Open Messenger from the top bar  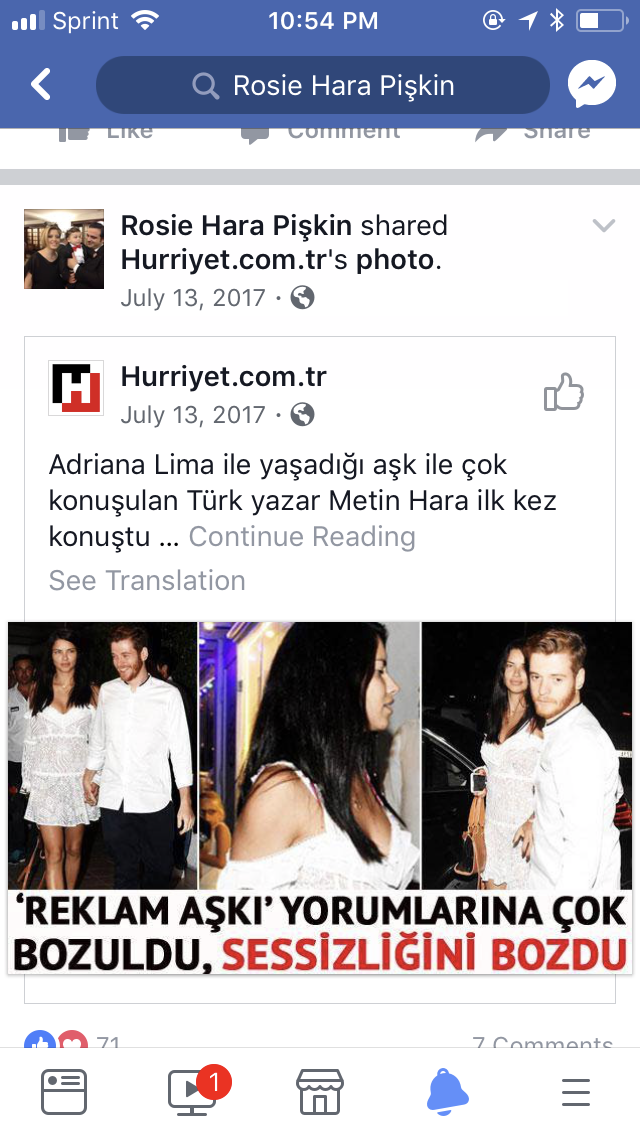pos(591,85)
